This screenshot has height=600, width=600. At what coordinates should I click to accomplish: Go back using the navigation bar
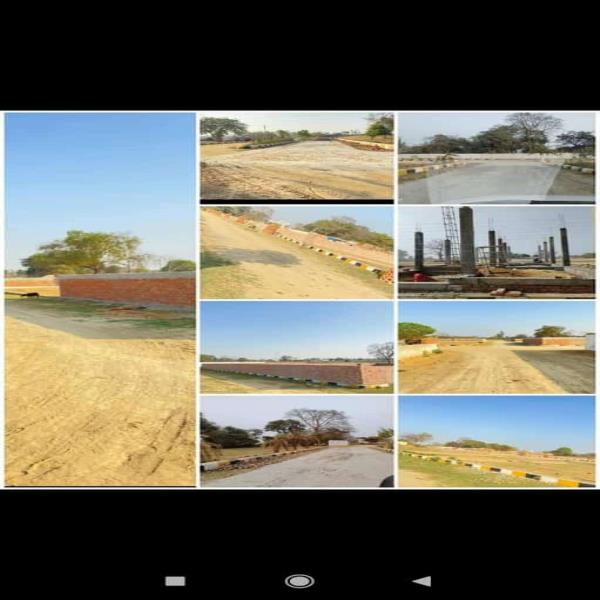coord(422,581)
